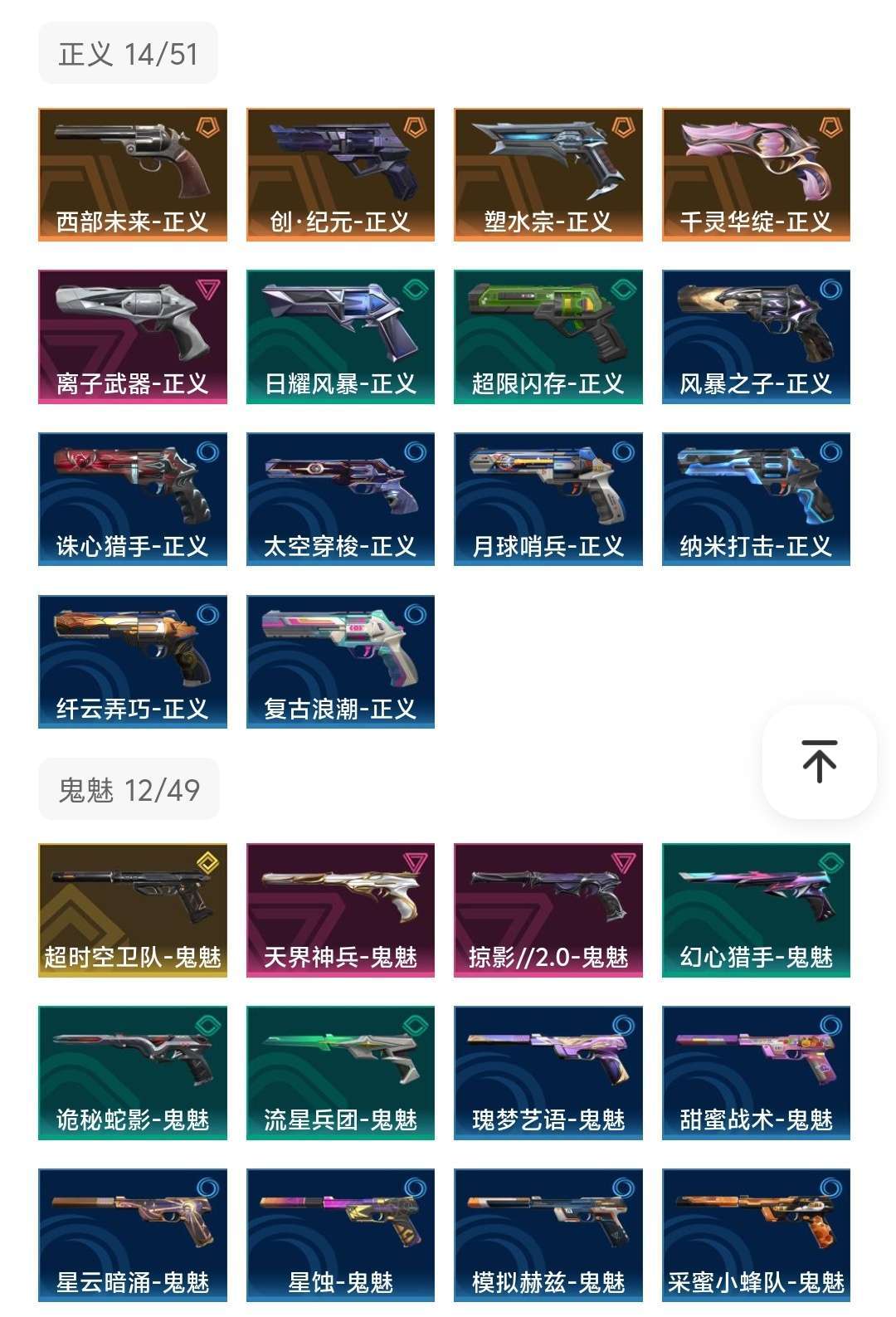Tap the 流星兵团-鬼魅 skin
This screenshot has width=896, height=1317.
(340, 1073)
